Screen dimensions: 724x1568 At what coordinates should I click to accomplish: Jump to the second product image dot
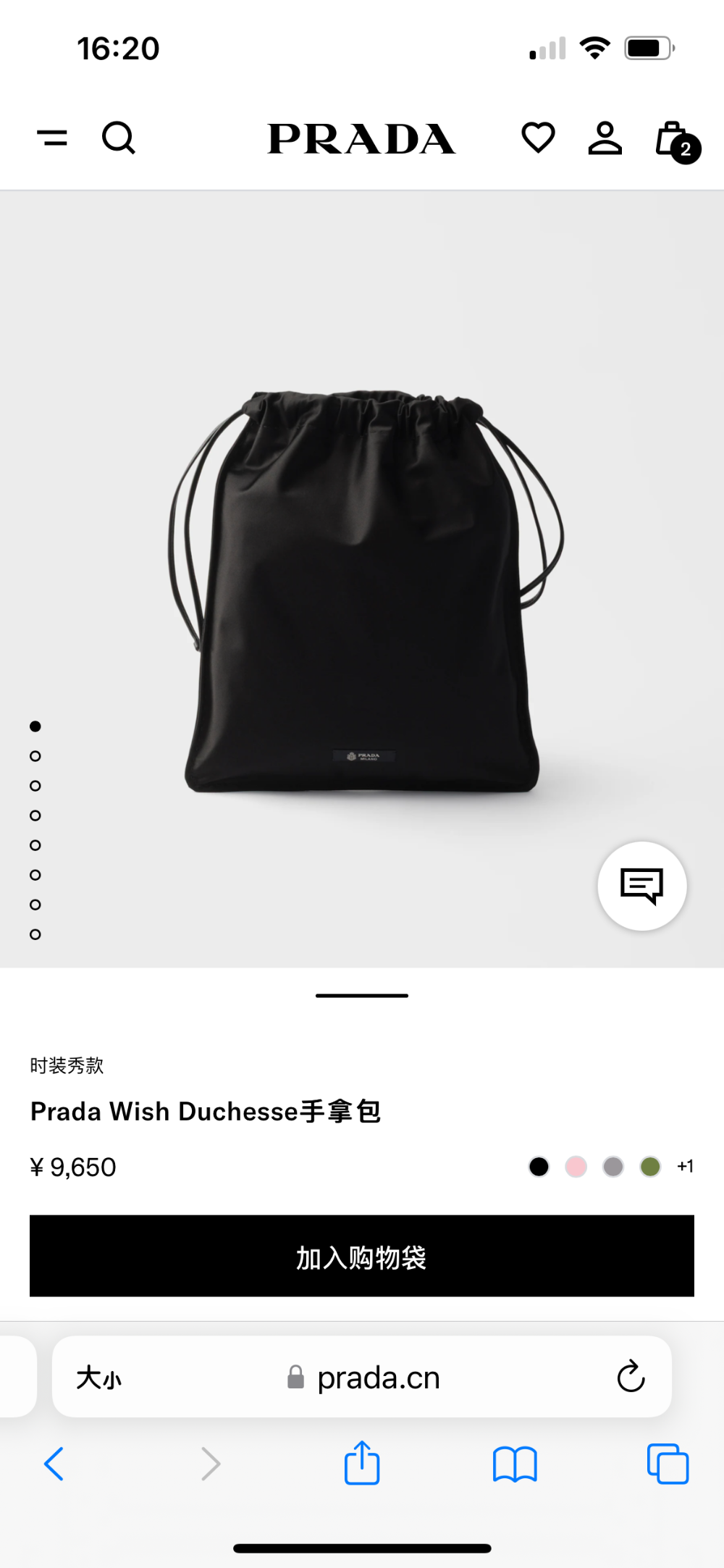pyautogui.click(x=35, y=756)
